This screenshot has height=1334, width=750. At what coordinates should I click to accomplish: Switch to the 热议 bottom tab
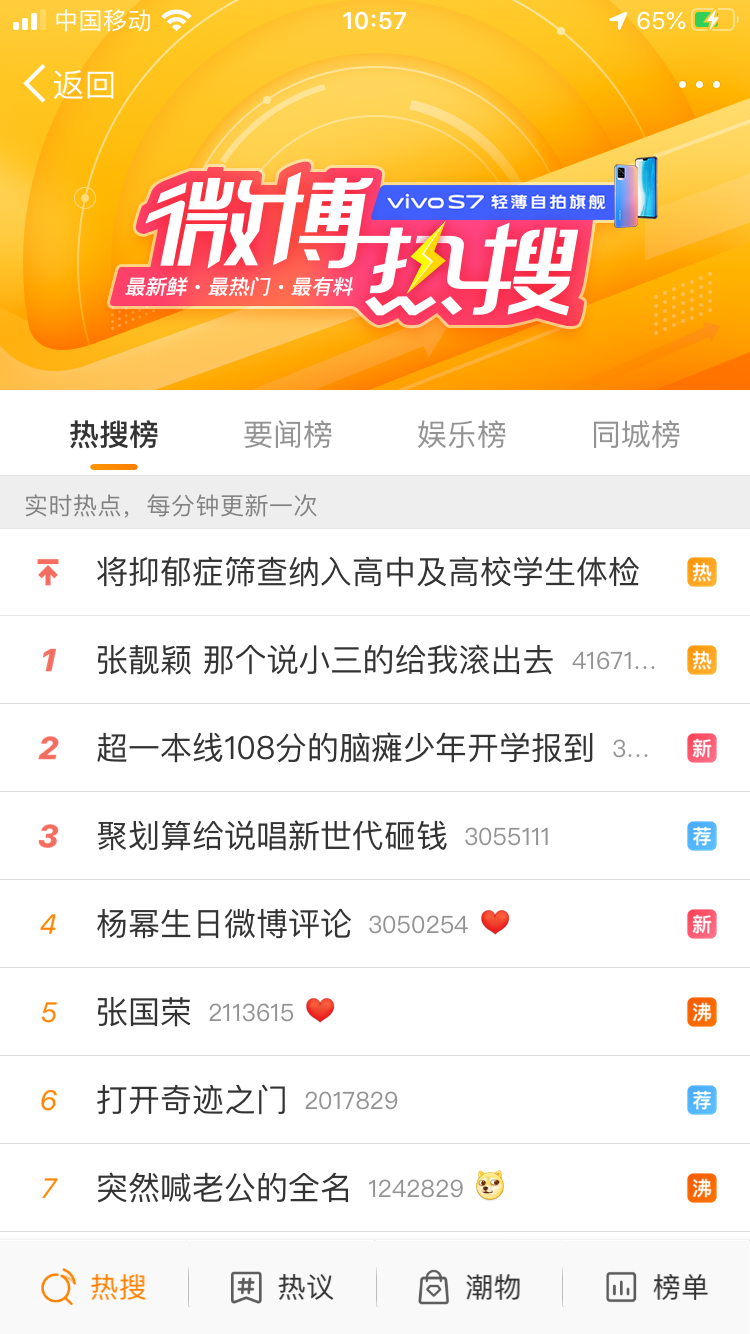pos(282,1287)
